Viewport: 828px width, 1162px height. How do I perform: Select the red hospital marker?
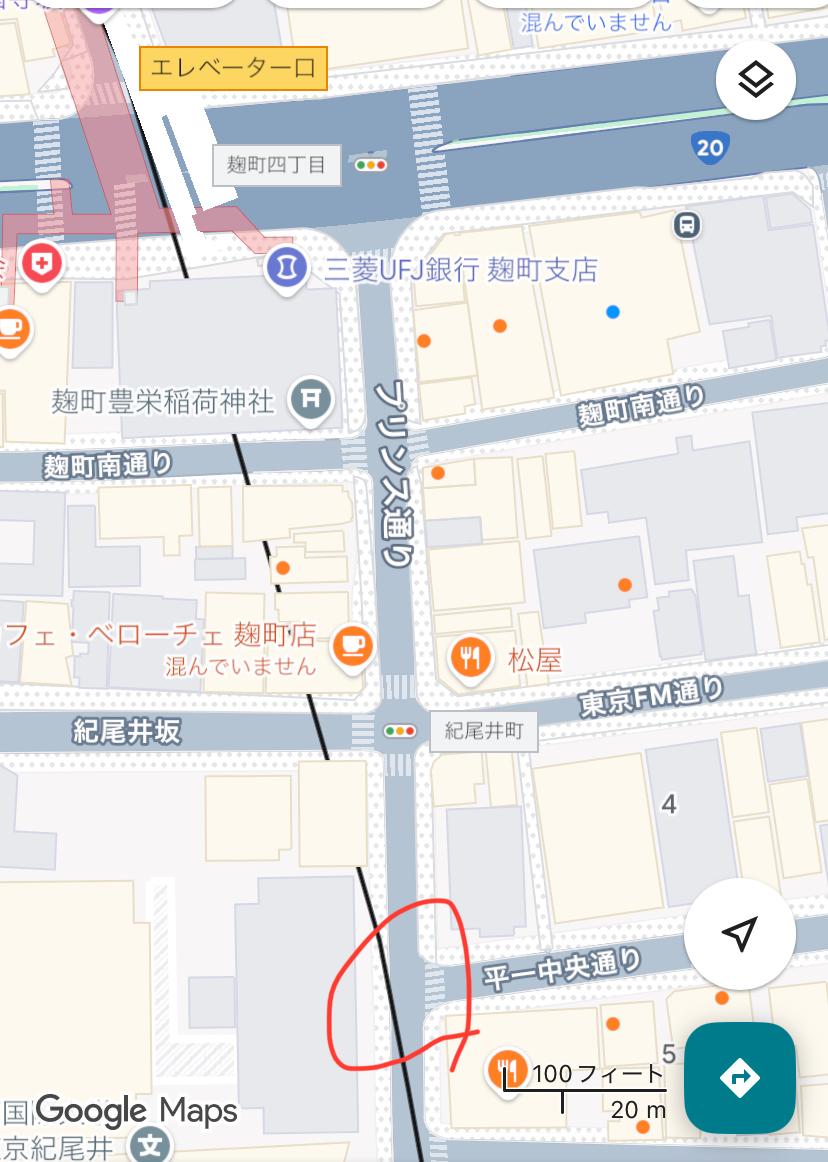pyautogui.click(x=43, y=264)
